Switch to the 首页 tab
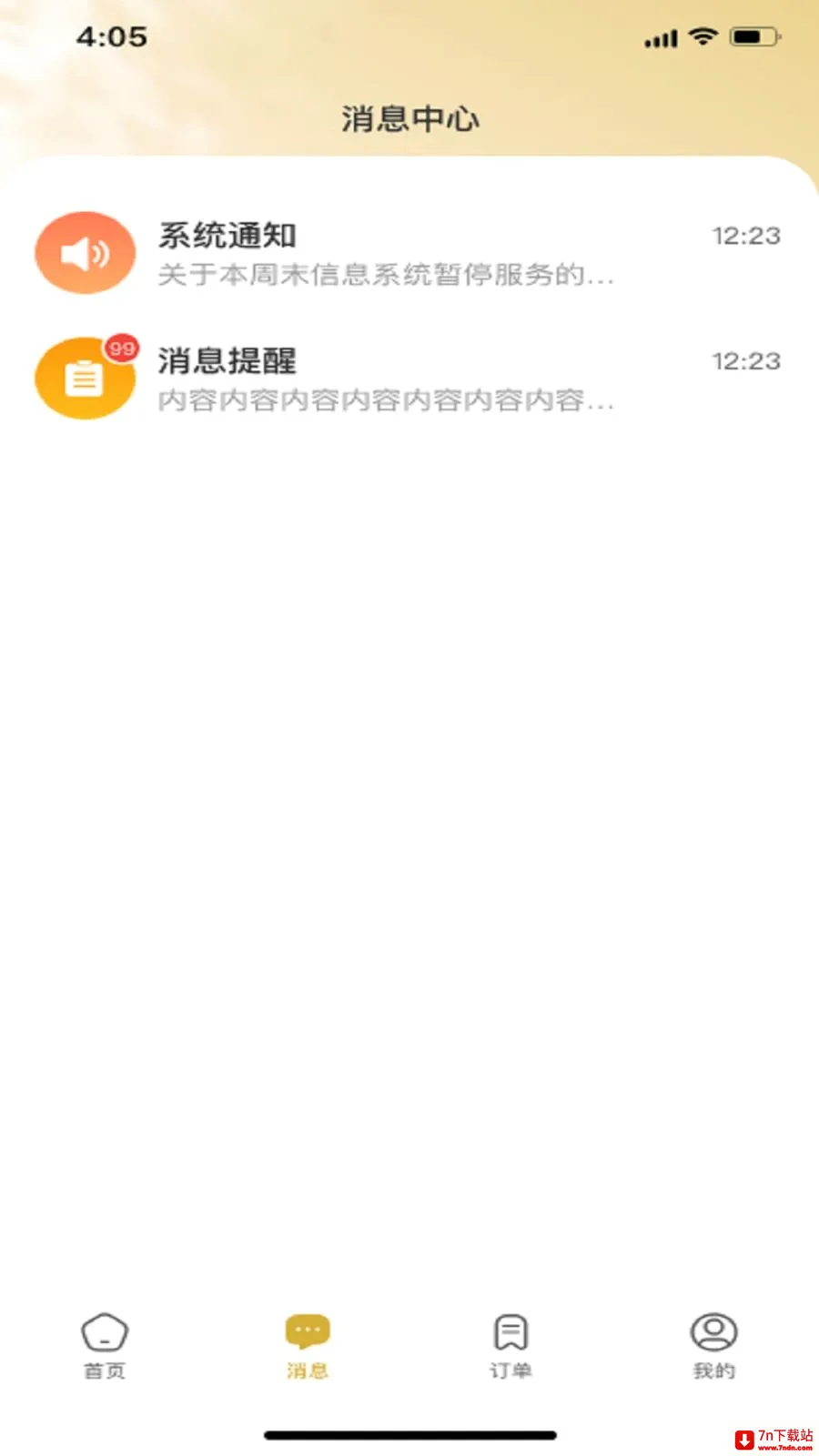This screenshot has height=1456, width=819. 105,1347
